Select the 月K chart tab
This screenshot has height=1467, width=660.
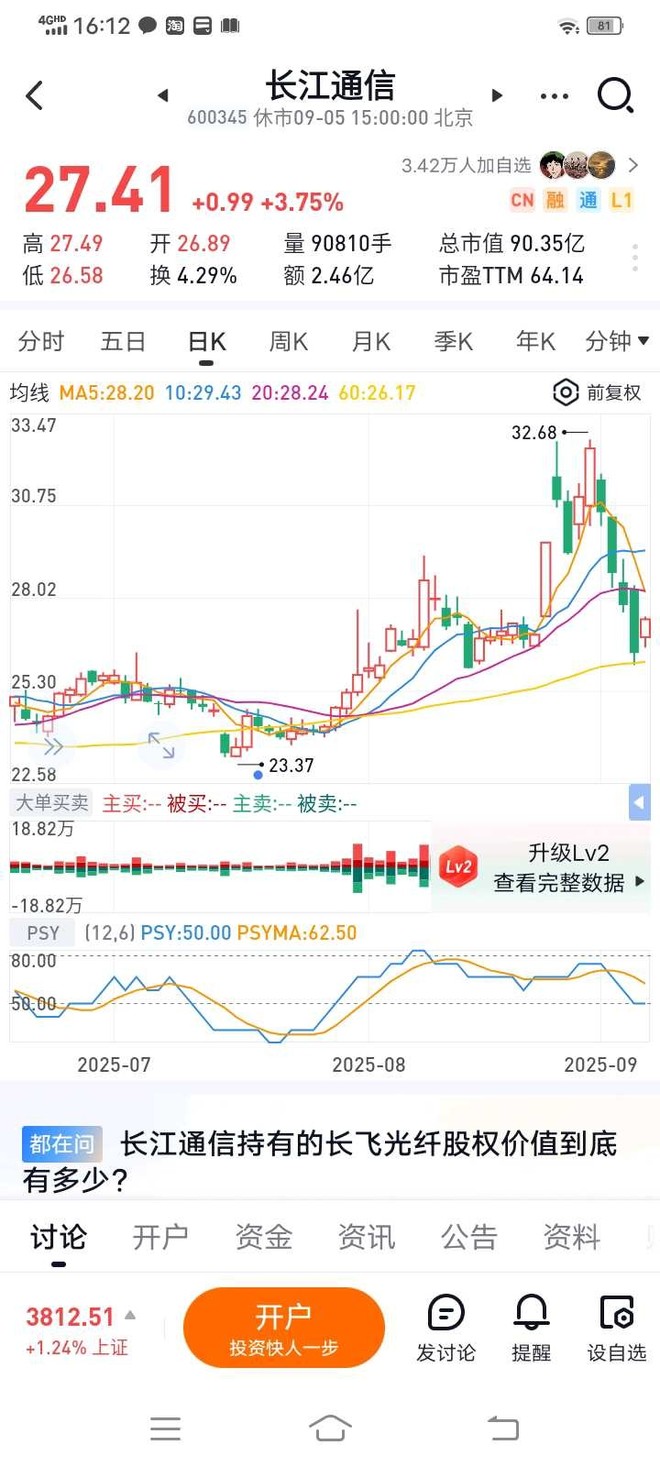point(370,342)
